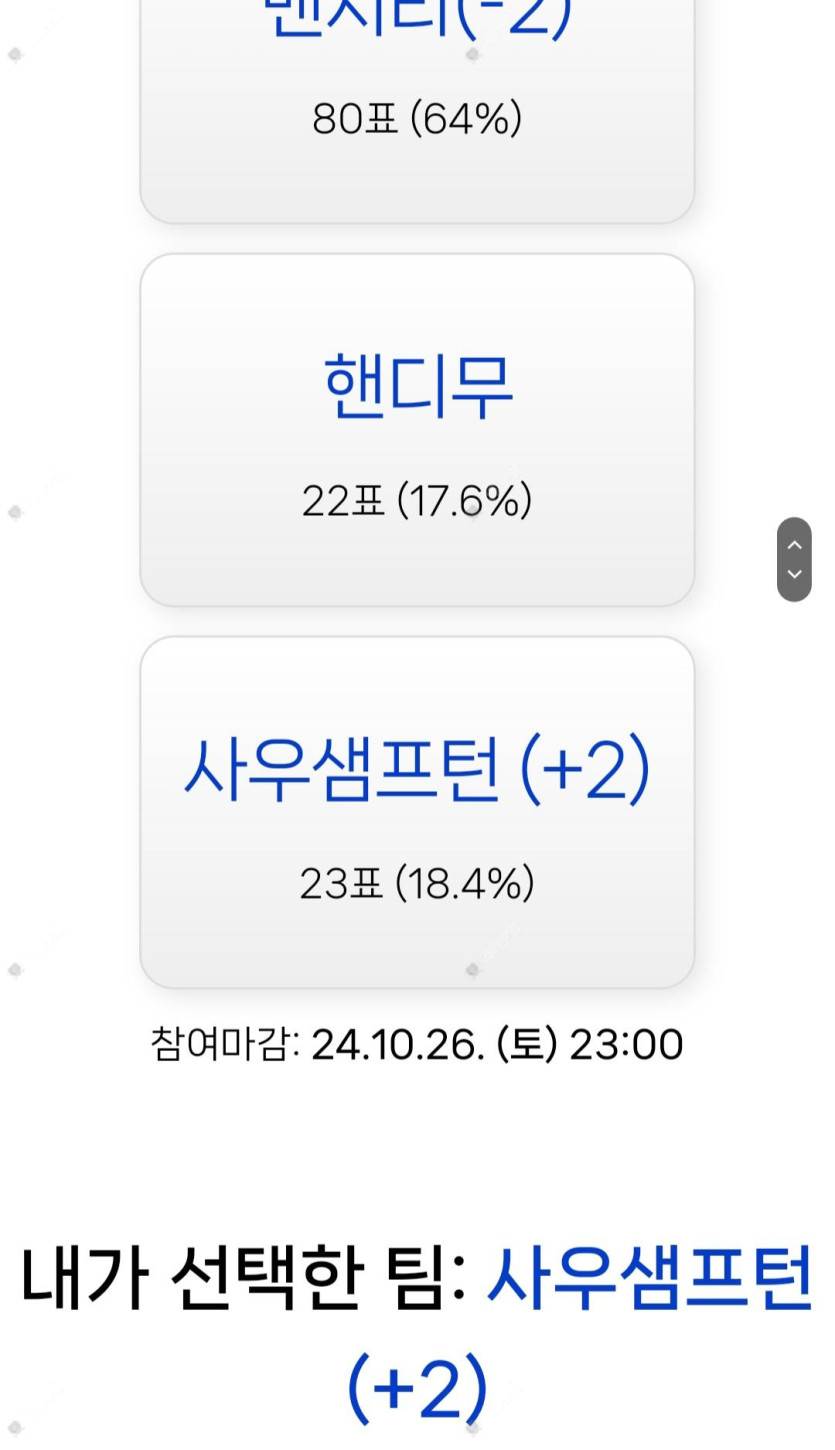Tap the scroll-down arrow on floating scroller
The width and height of the screenshot is (835, 1450).
[794, 575]
